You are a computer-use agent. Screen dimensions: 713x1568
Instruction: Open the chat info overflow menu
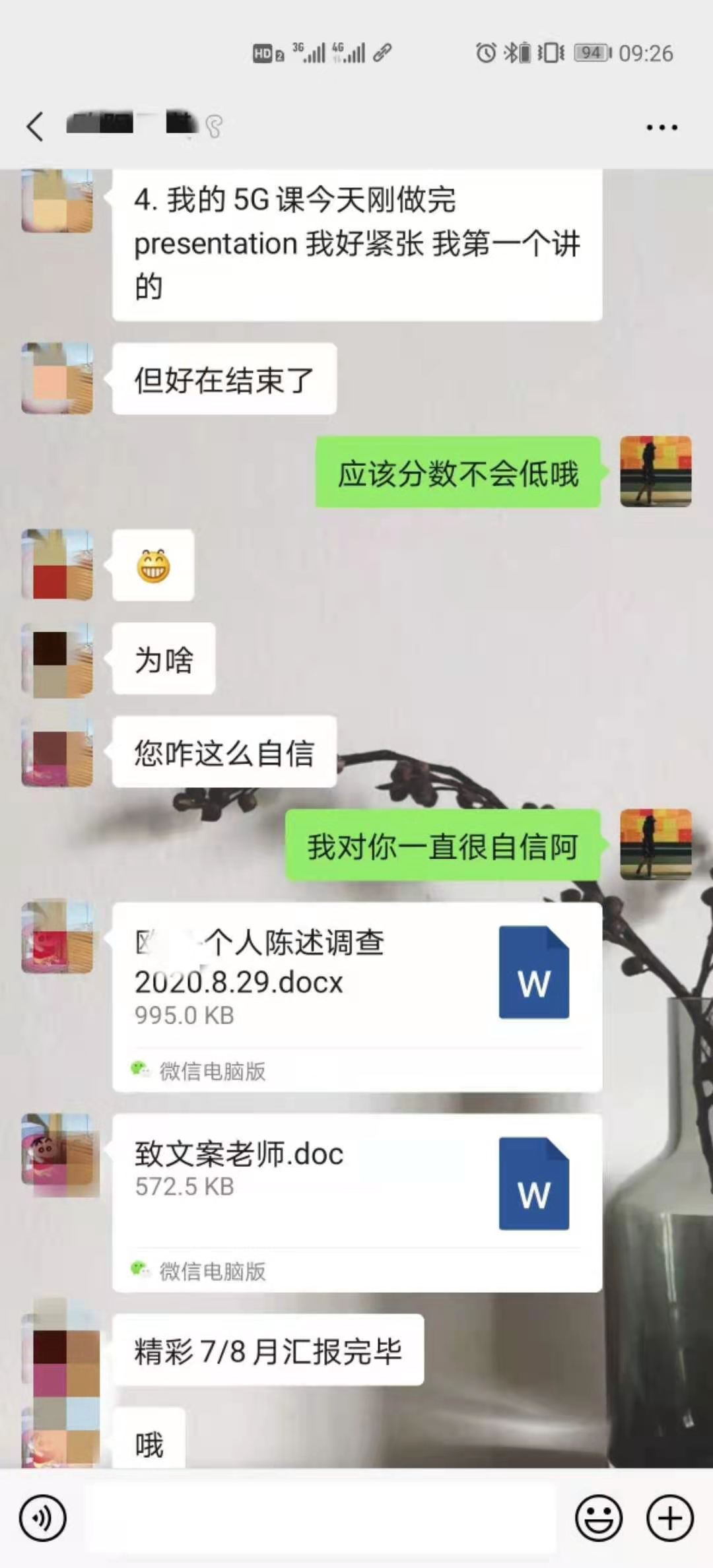coord(662,127)
